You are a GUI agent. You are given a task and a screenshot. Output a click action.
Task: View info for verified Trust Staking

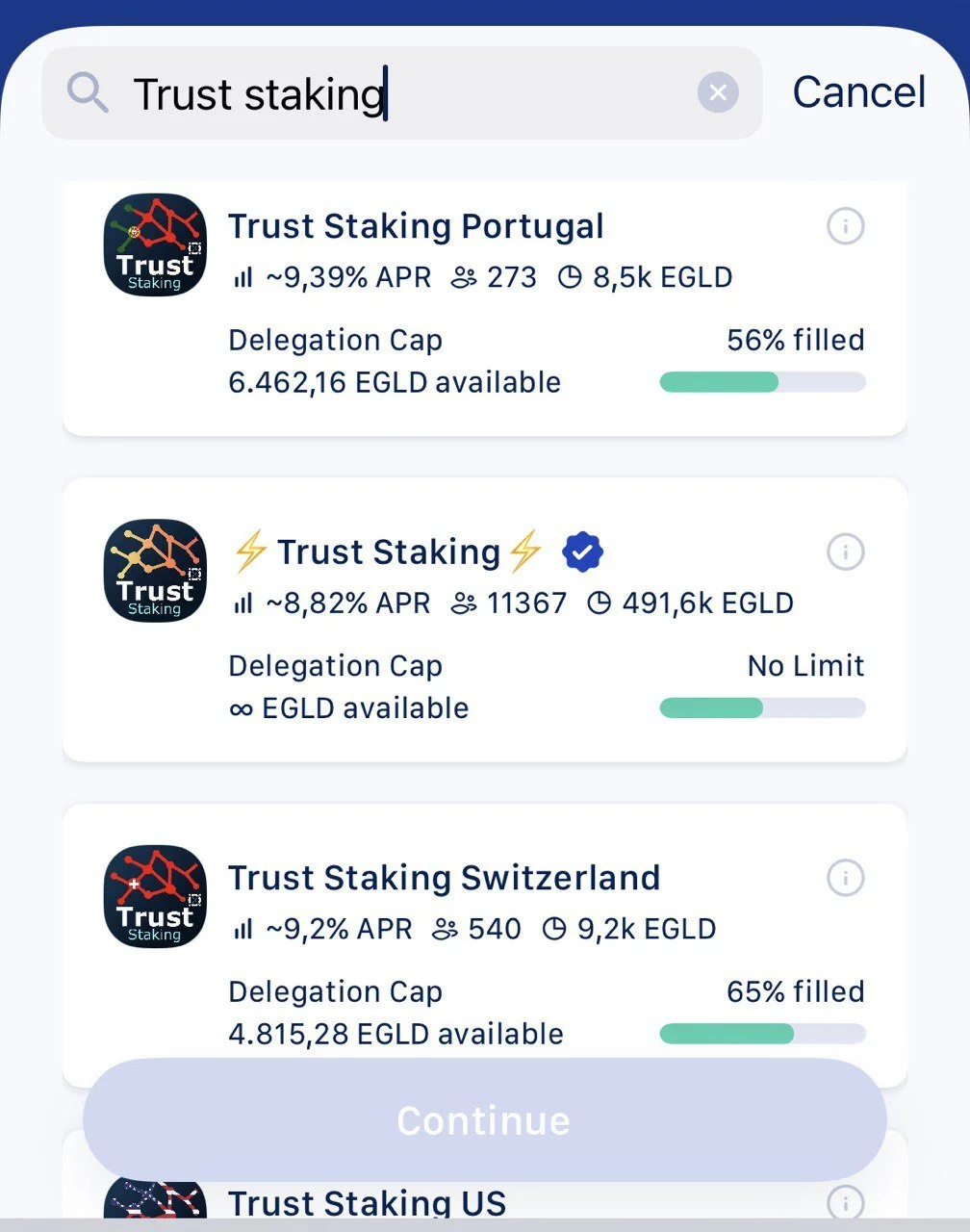(846, 552)
